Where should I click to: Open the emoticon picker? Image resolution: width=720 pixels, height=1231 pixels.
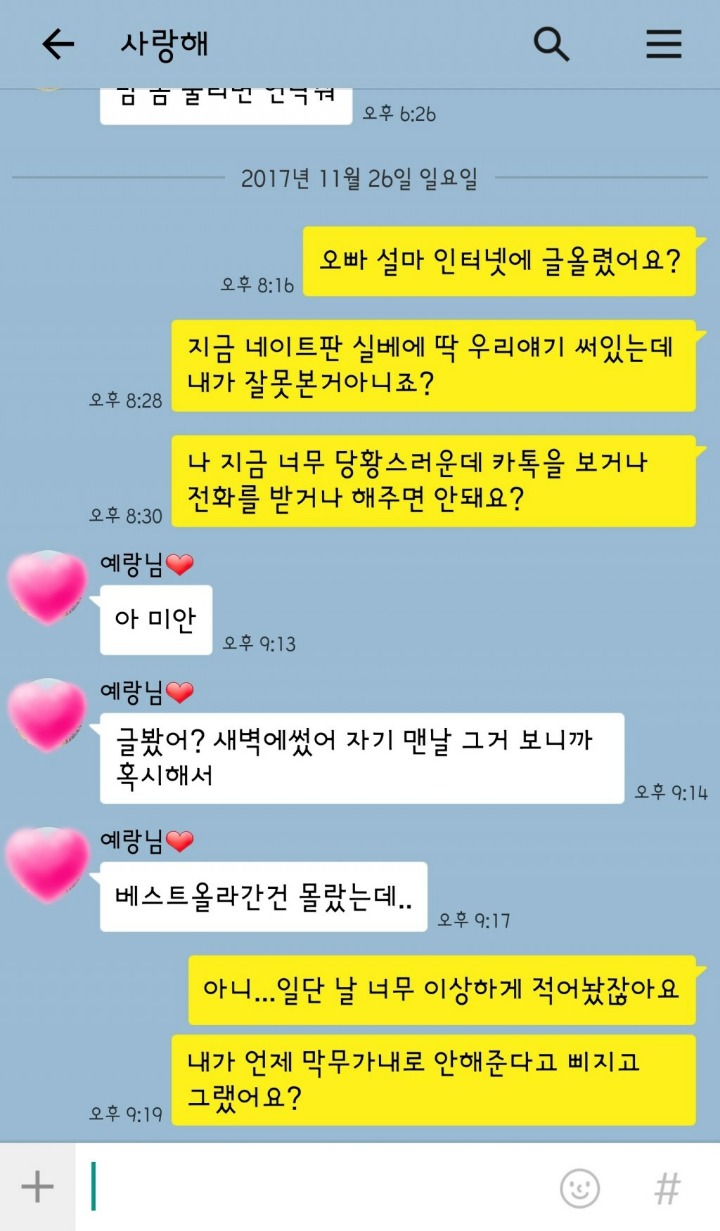pos(579,1188)
